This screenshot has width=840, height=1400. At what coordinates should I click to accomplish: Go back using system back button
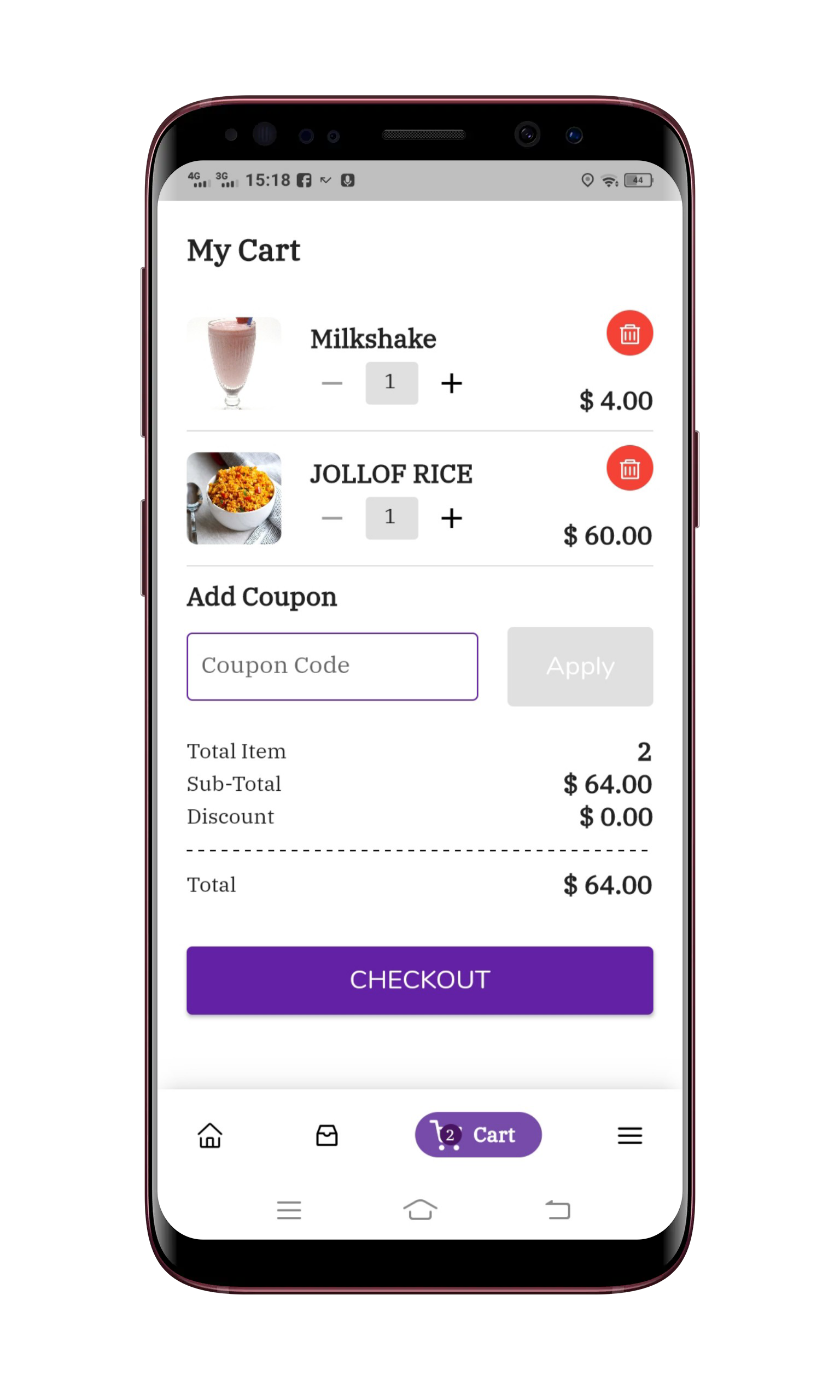click(x=558, y=1210)
